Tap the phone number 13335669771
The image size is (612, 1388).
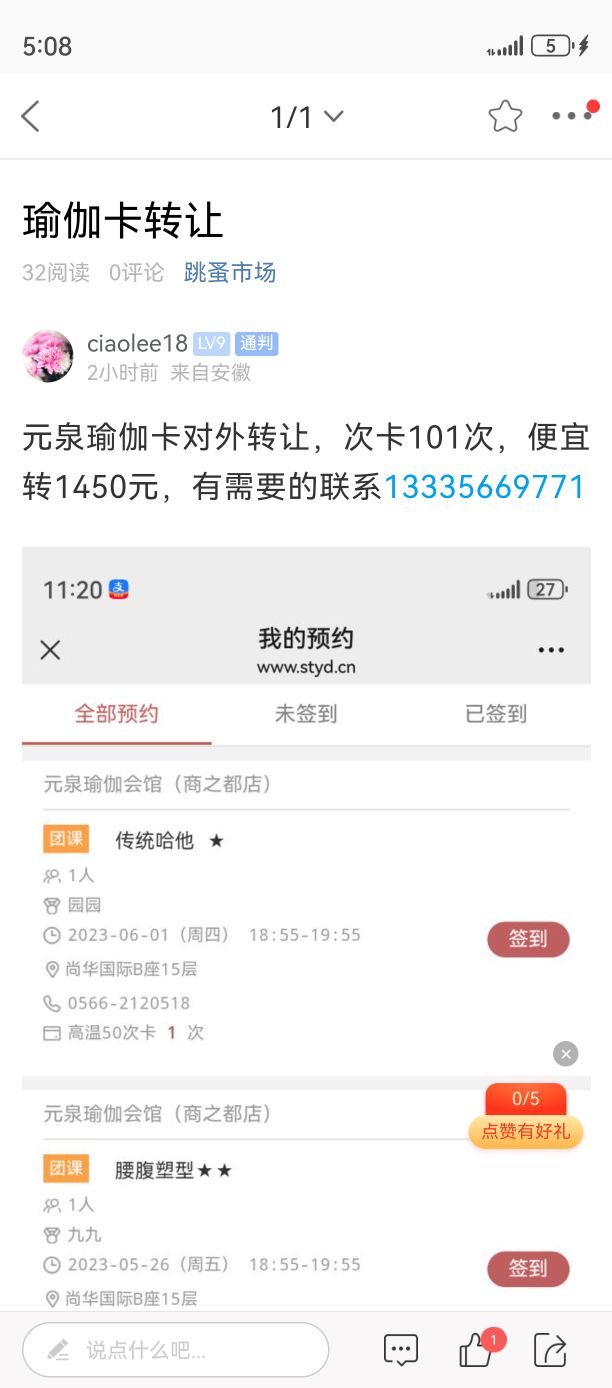point(484,487)
